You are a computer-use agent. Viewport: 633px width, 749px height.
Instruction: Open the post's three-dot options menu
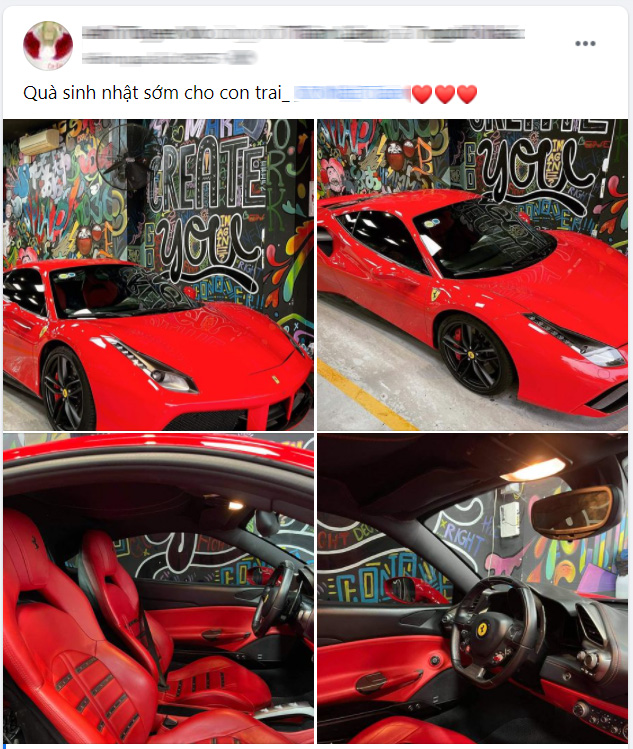coord(586,44)
